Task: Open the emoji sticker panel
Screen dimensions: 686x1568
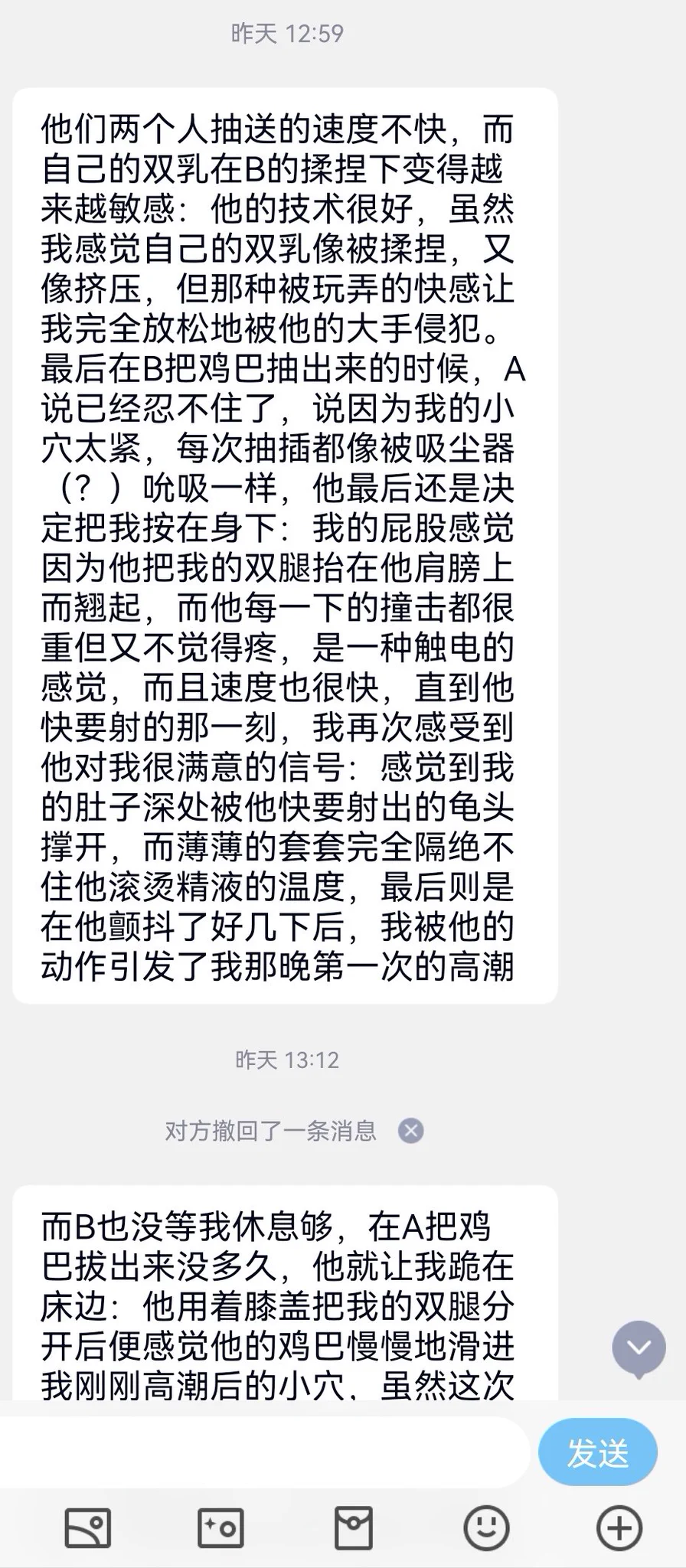Action: (x=487, y=1529)
